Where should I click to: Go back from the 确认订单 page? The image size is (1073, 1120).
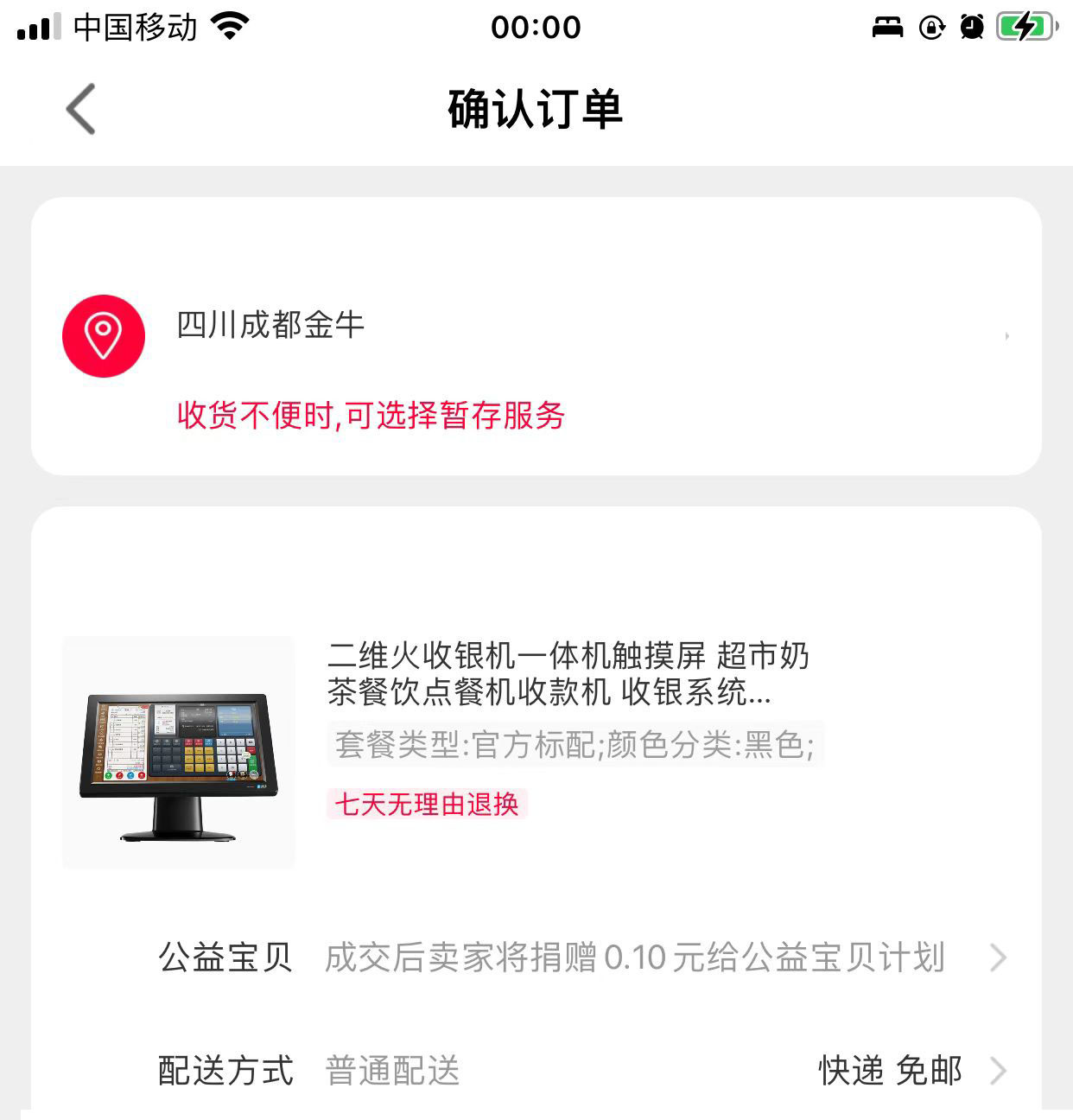point(80,110)
